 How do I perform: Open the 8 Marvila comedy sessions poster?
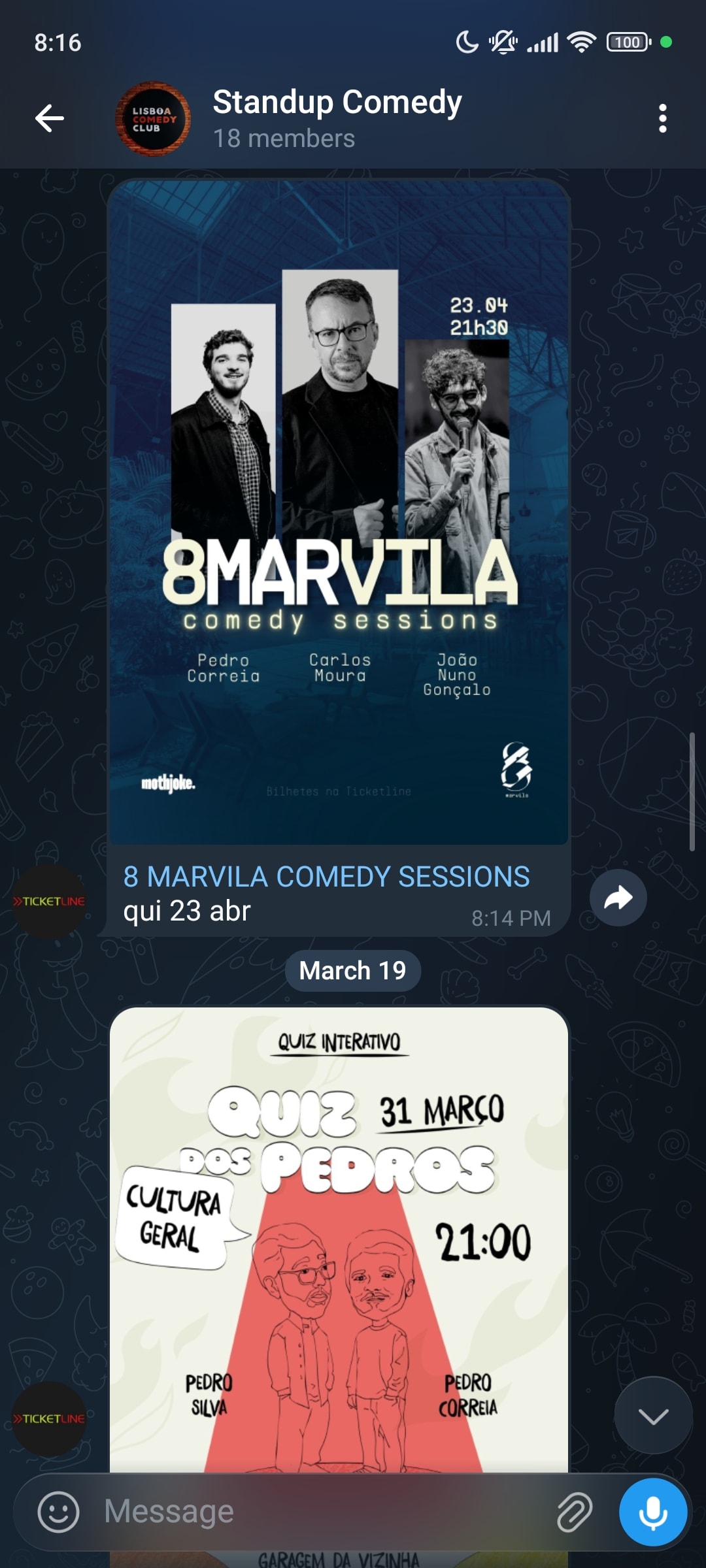[x=339, y=512]
